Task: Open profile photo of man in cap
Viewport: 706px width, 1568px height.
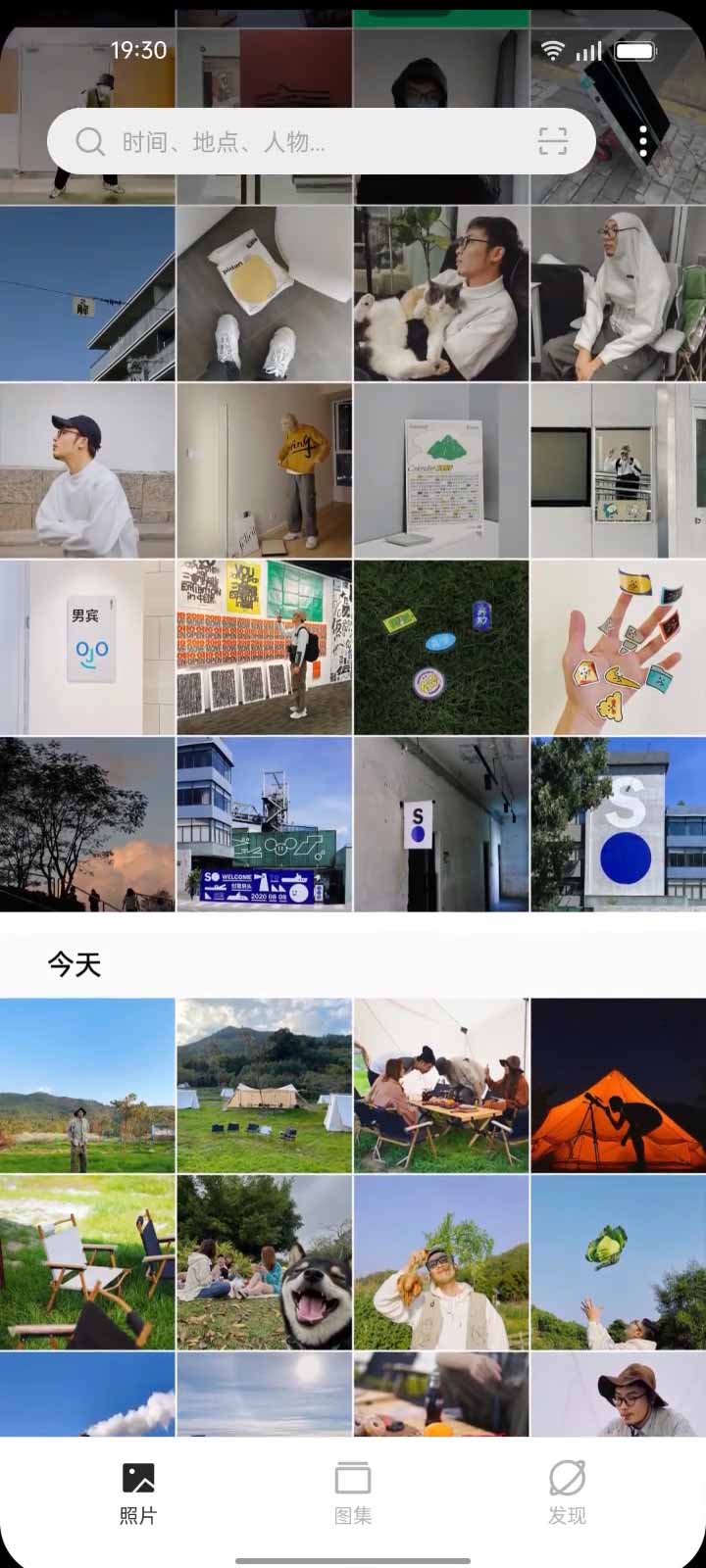Action: pyautogui.click(x=87, y=470)
